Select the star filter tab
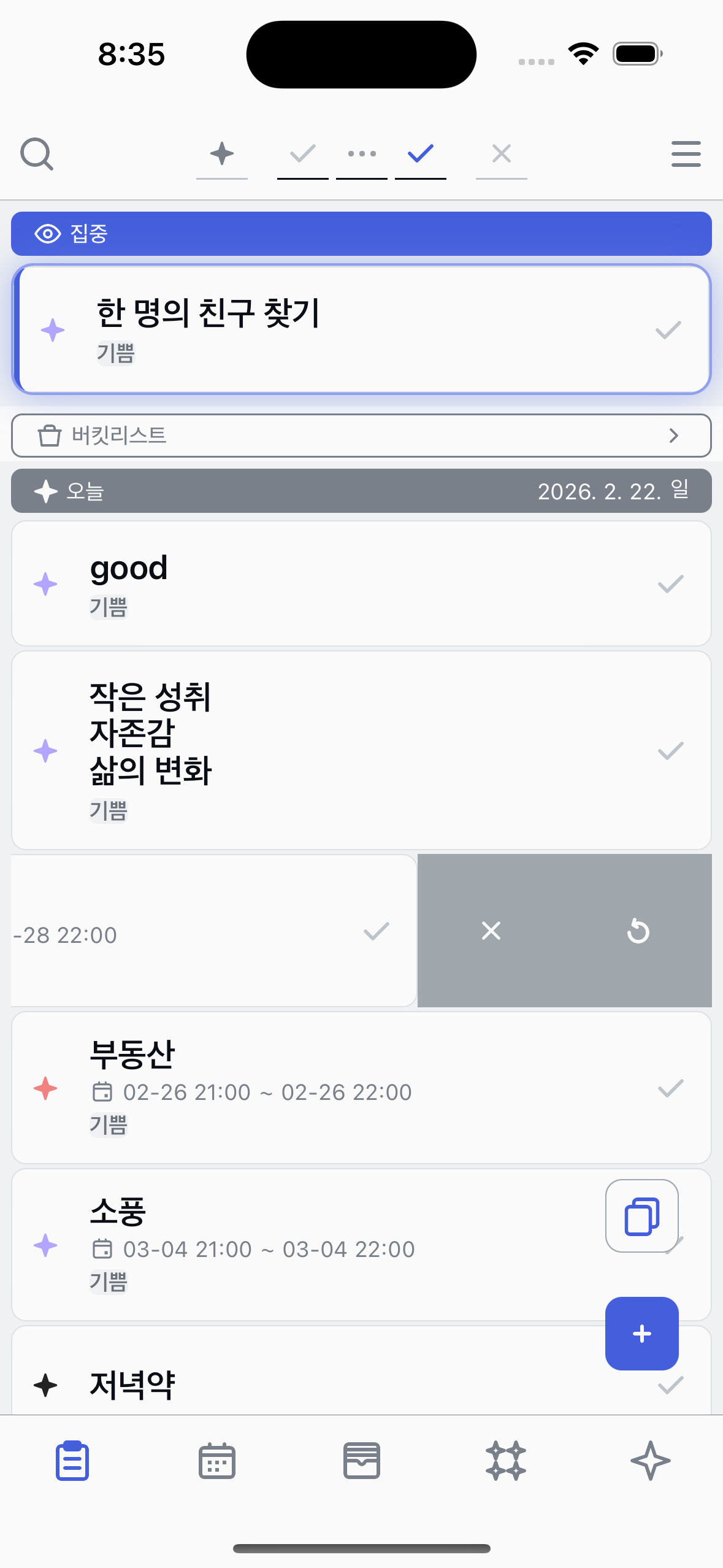 coord(222,154)
